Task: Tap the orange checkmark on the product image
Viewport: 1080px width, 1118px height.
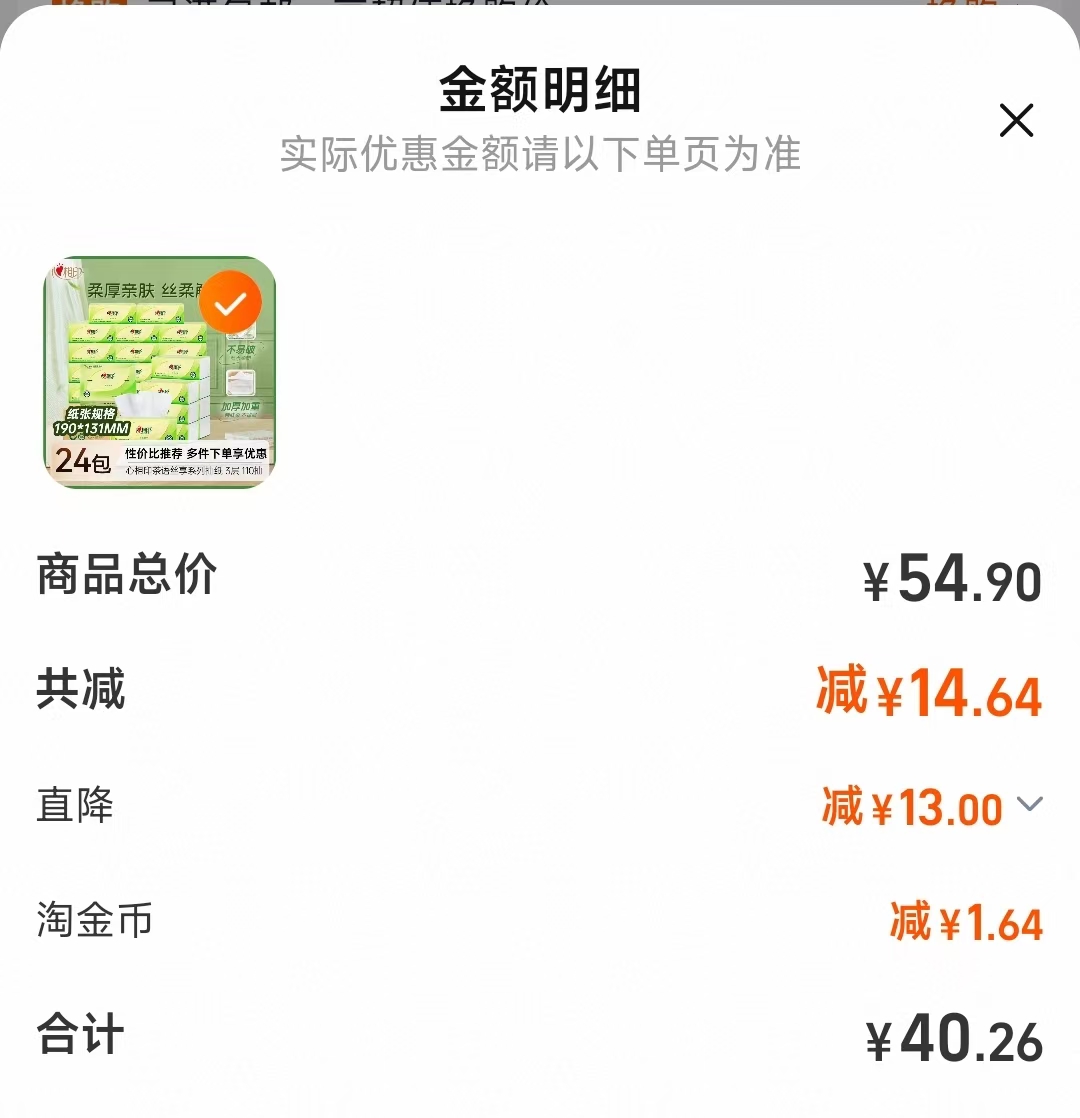Action: pos(231,302)
